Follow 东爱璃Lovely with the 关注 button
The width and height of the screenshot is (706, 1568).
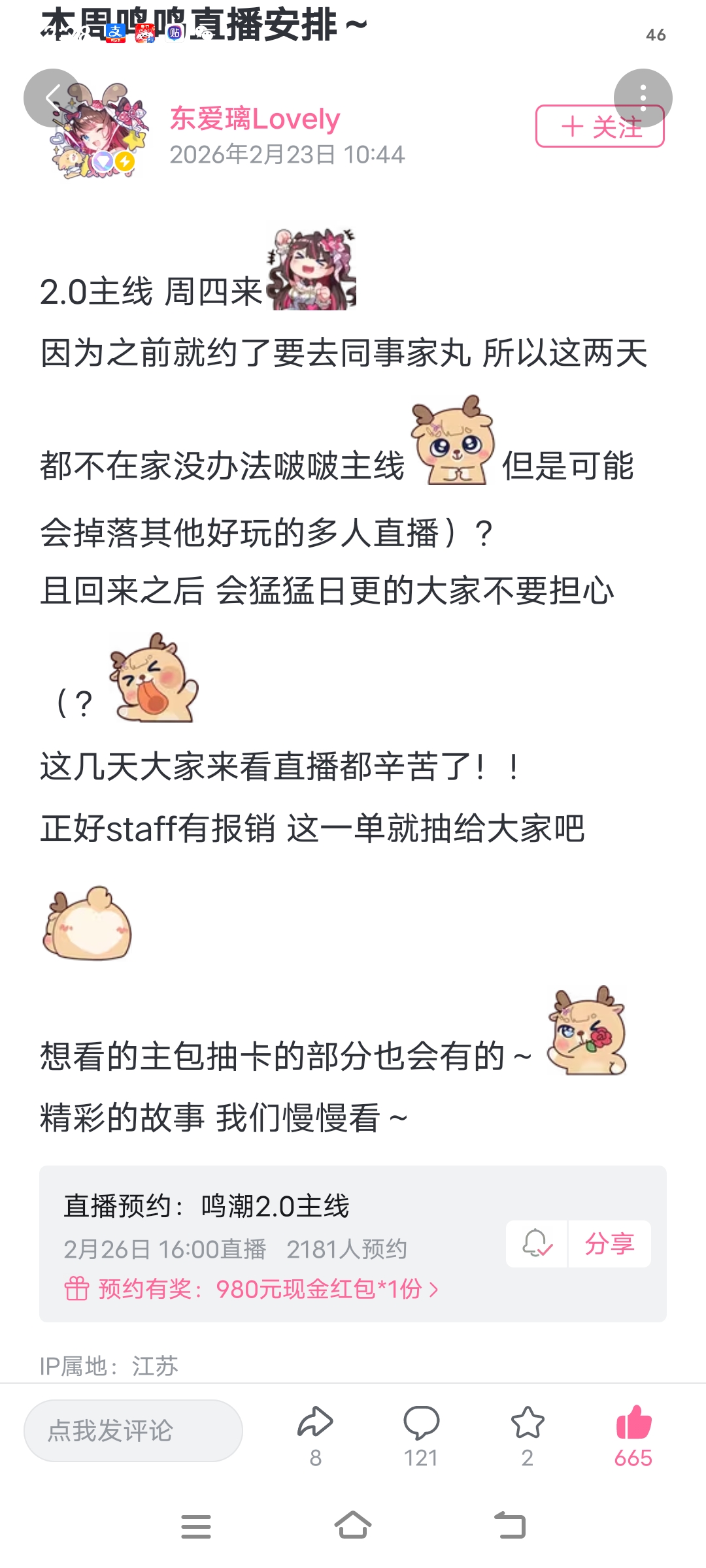tap(600, 127)
